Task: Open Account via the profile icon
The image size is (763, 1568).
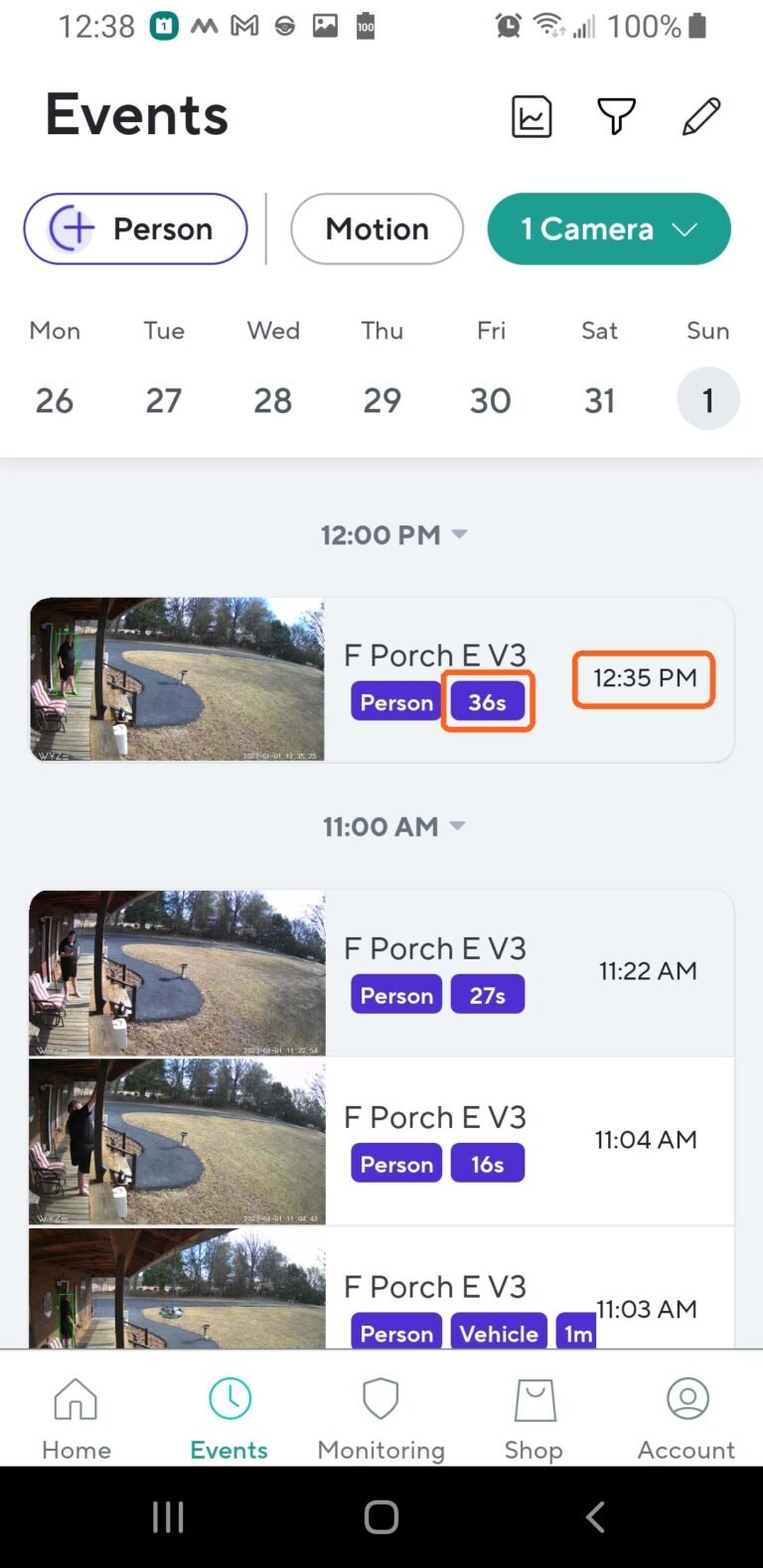Action: click(686, 1410)
